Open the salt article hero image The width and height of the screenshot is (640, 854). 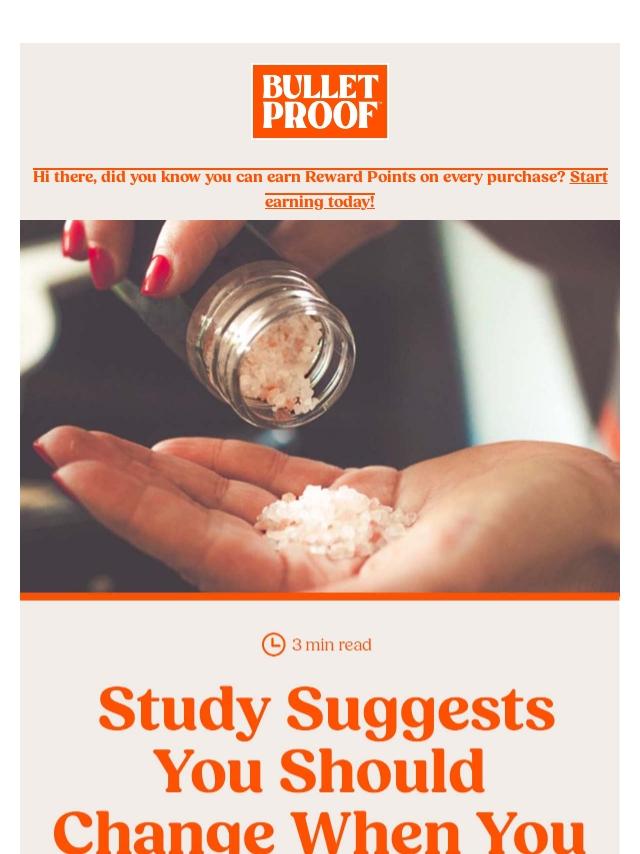(320, 405)
